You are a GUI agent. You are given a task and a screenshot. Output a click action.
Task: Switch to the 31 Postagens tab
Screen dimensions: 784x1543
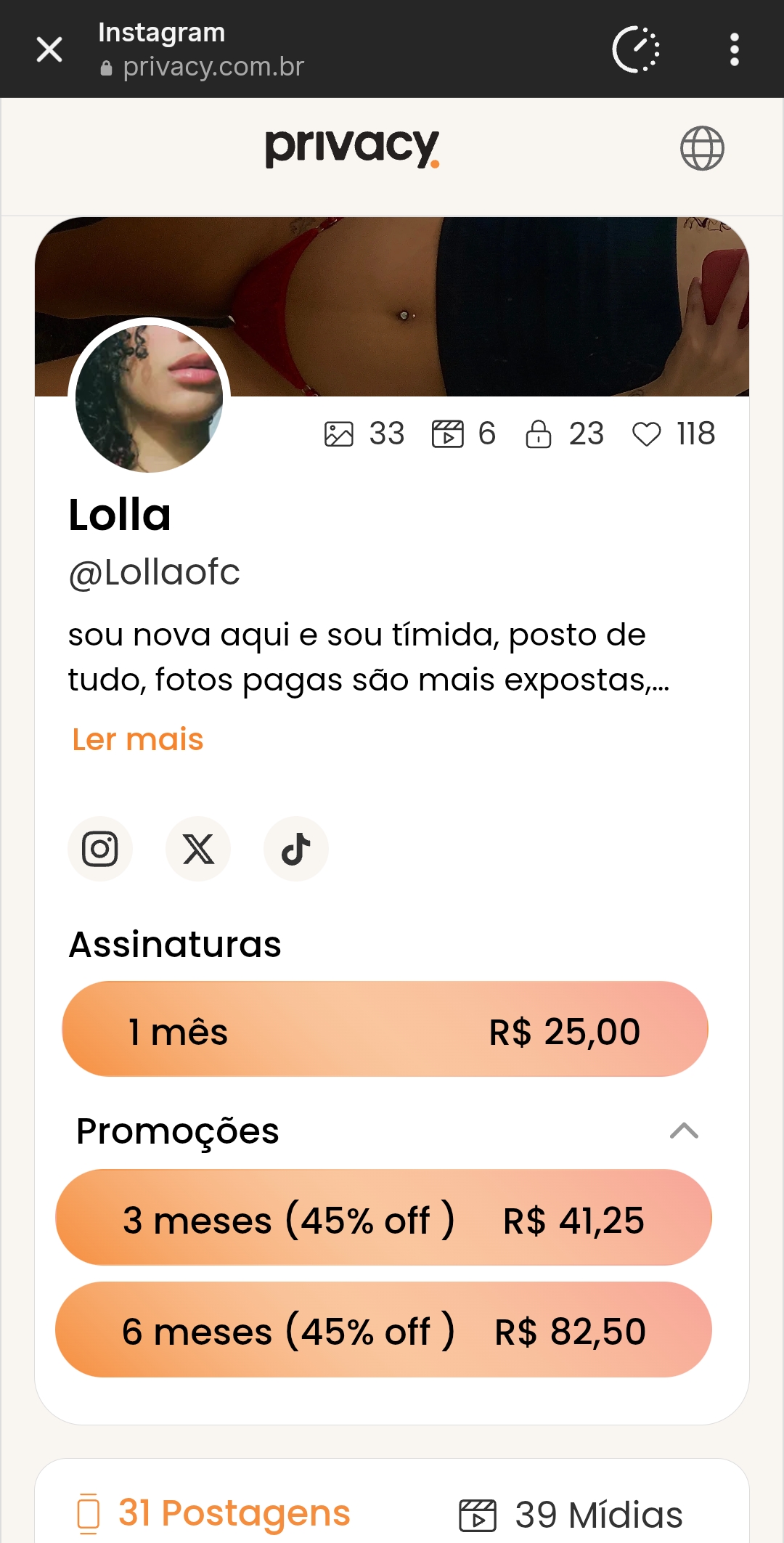tap(214, 1514)
